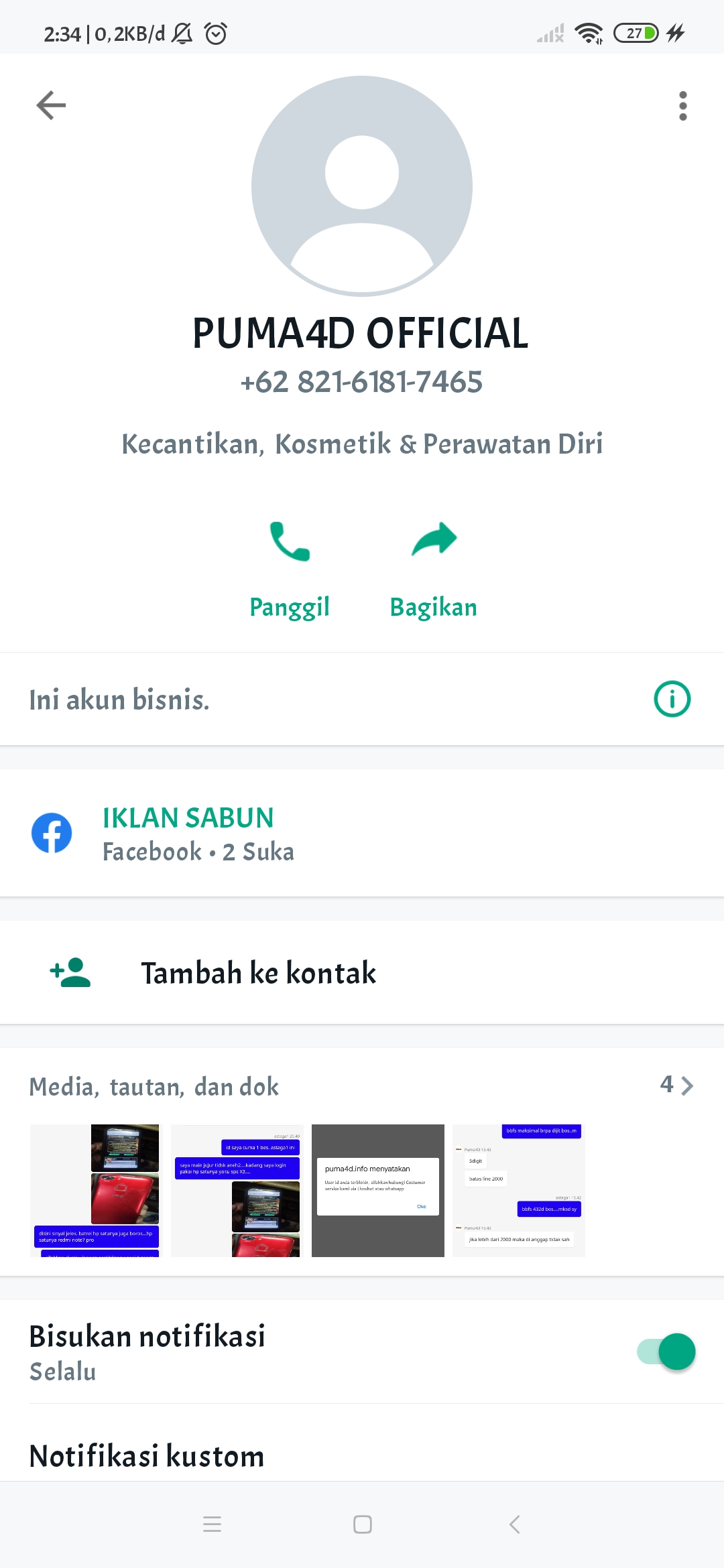The height and width of the screenshot is (1568, 724).
Task: Share this contact via Bagikan
Action: click(433, 569)
